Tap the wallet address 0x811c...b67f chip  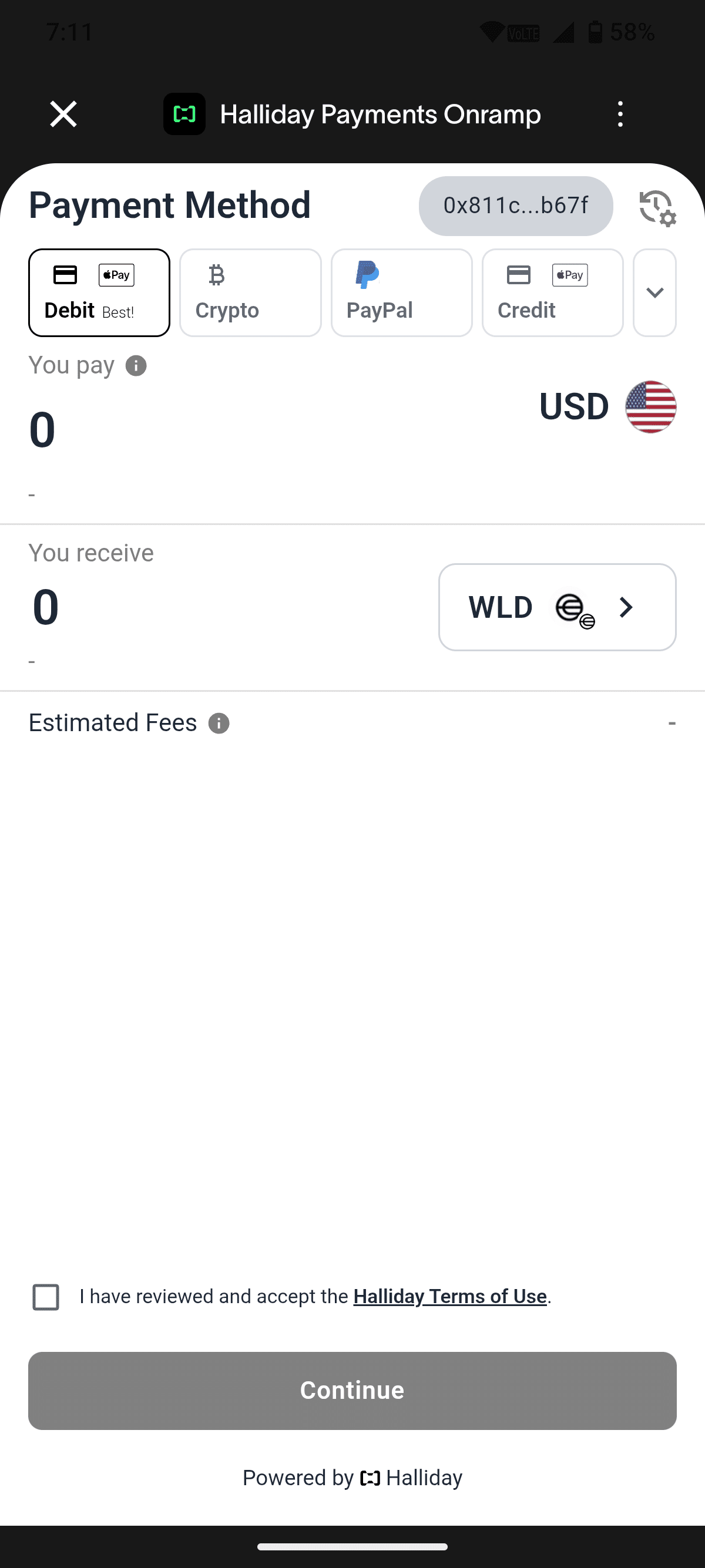[x=515, y=206]
